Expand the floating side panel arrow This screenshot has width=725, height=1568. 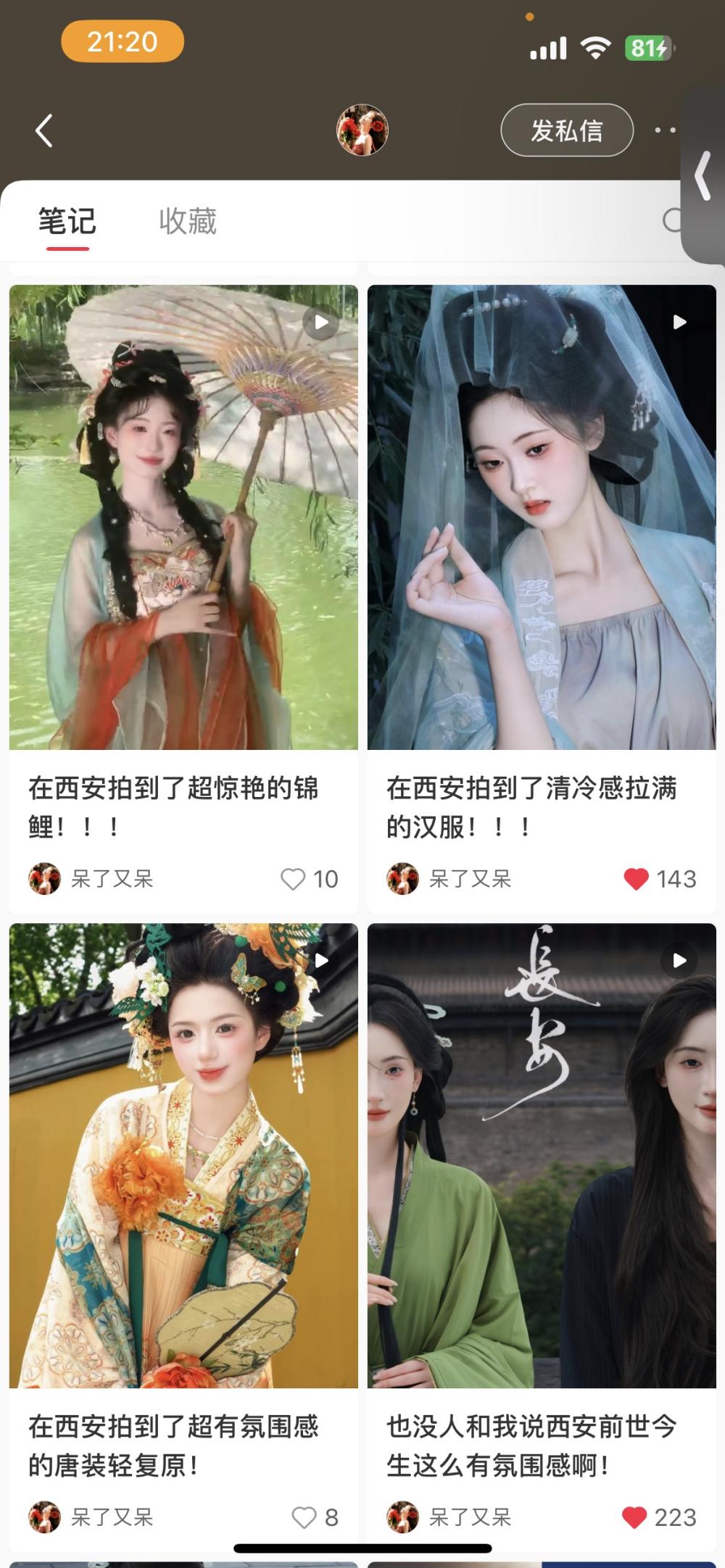click(x=702, y=175)
